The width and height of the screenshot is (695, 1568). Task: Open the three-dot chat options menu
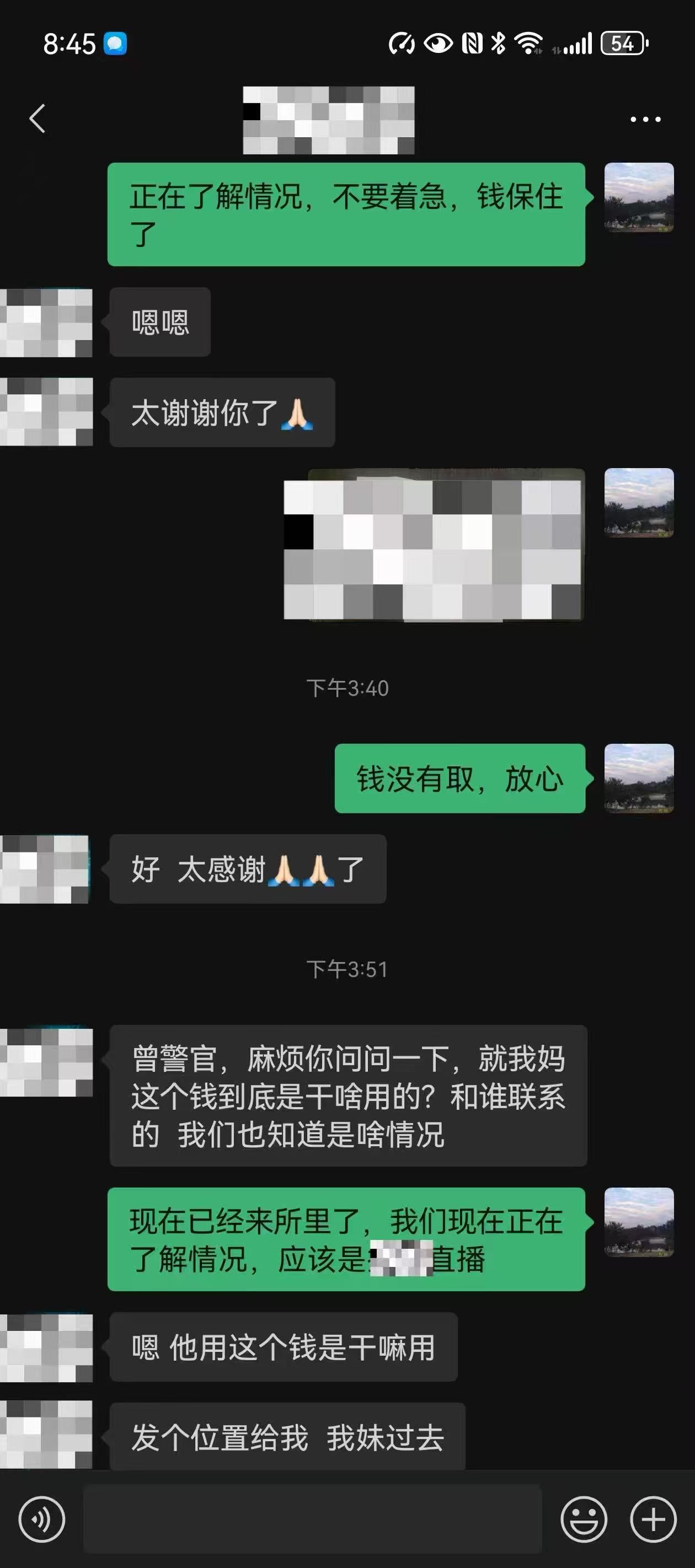point(645,119)
